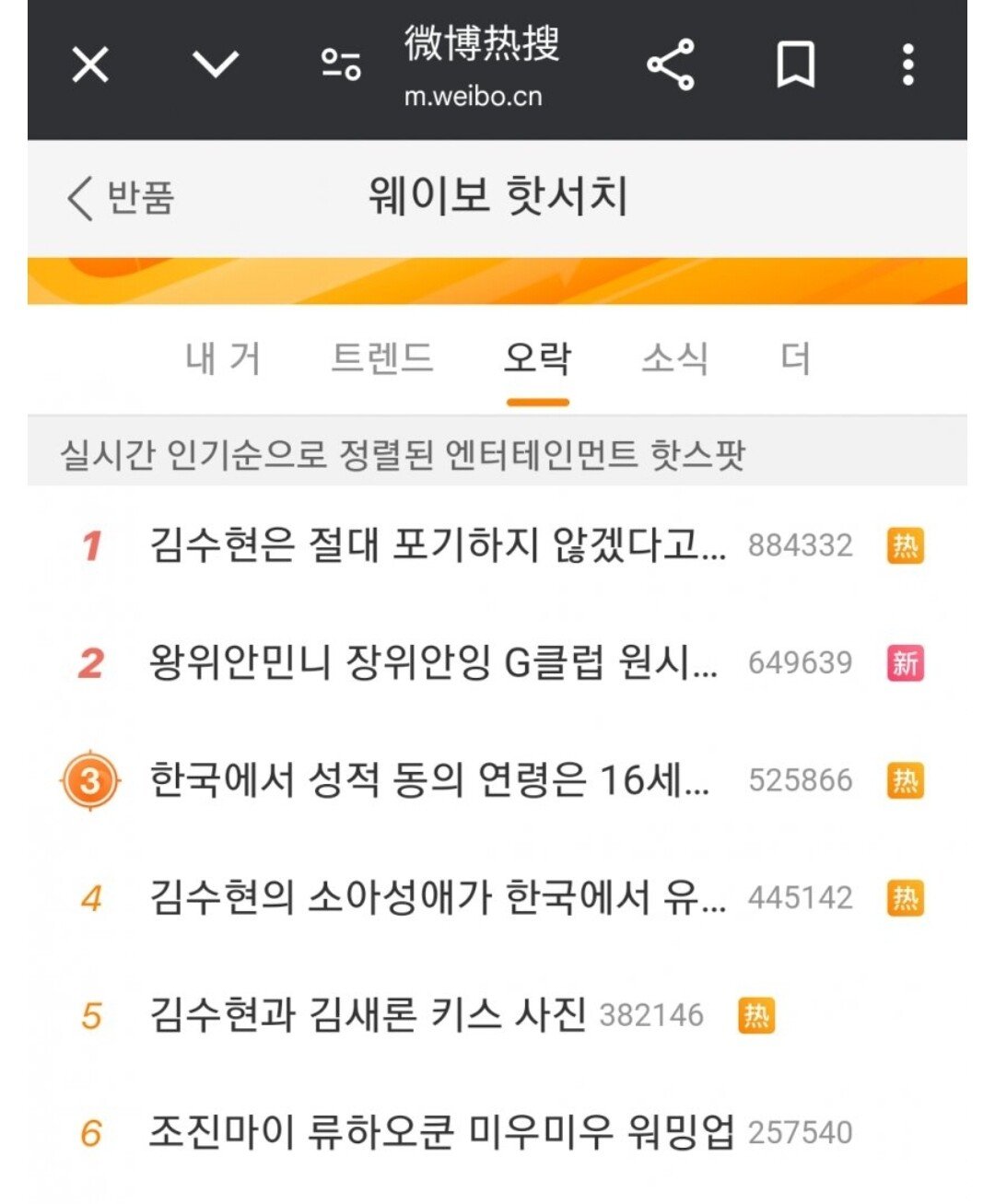The image size is (995, 1204).
Task: Switch to the 소식 tab
Action: (675, 358)
